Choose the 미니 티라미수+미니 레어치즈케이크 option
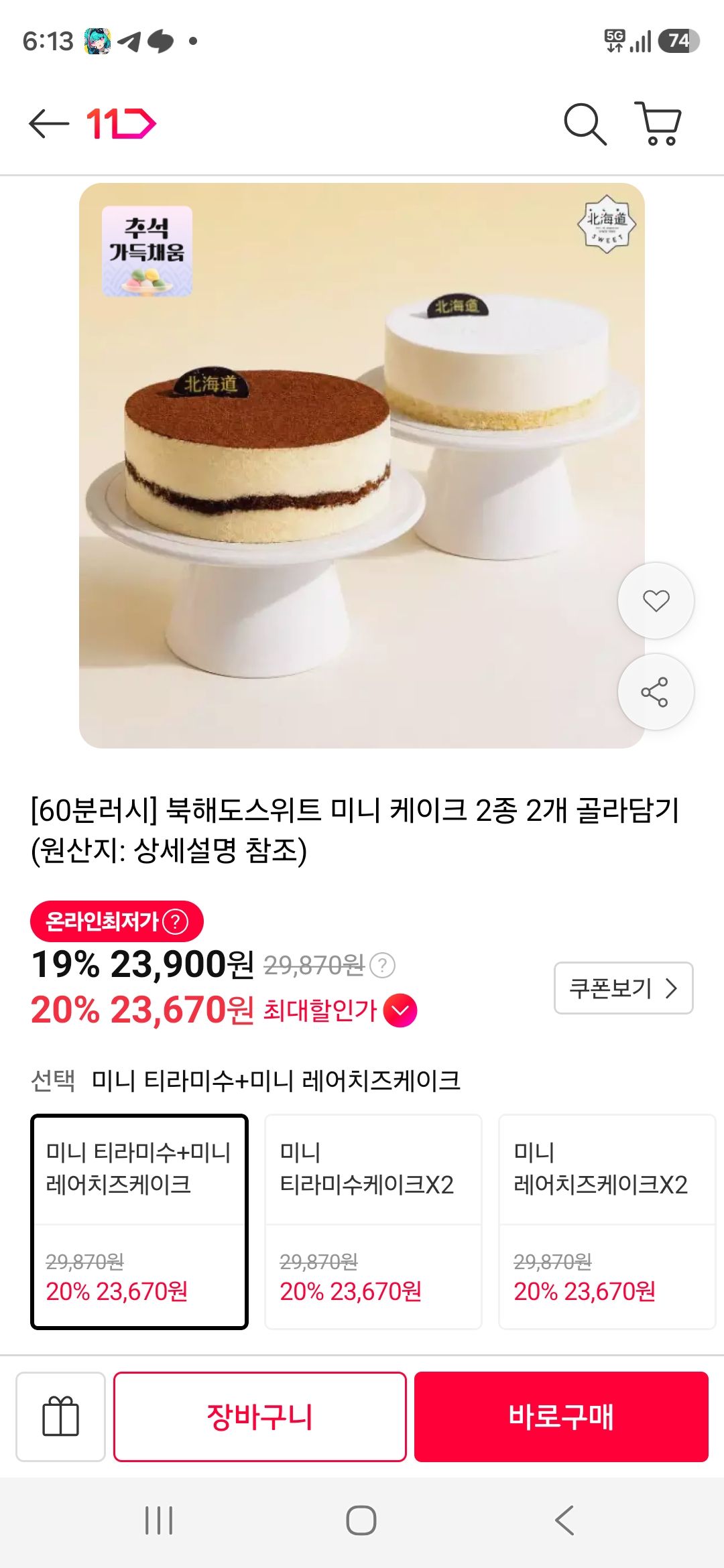Image resolution: width=724 pixels, height=1568 pixels. point(139,1222)
